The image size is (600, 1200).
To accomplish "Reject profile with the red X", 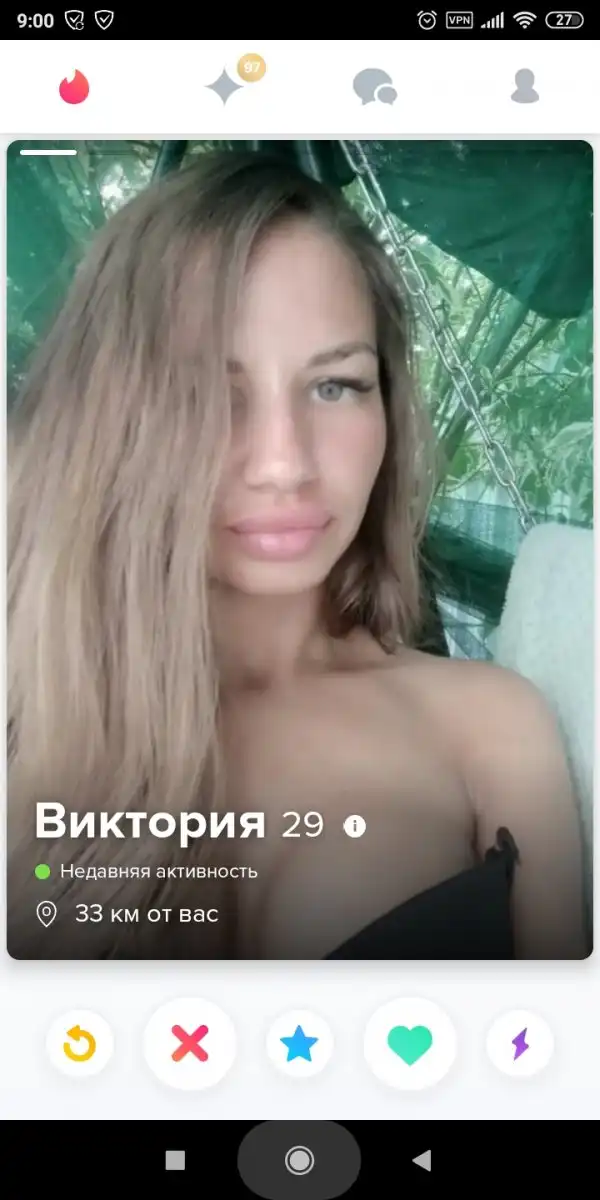I will coord(189,1045).
